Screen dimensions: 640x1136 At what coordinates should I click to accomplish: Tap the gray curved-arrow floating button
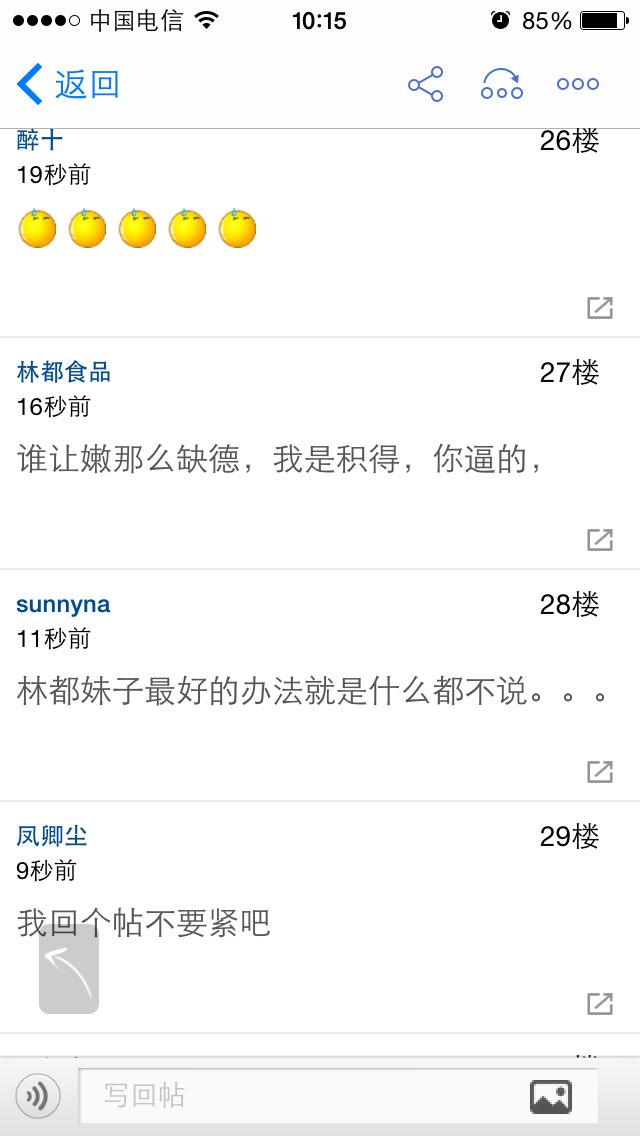[69, 969]
